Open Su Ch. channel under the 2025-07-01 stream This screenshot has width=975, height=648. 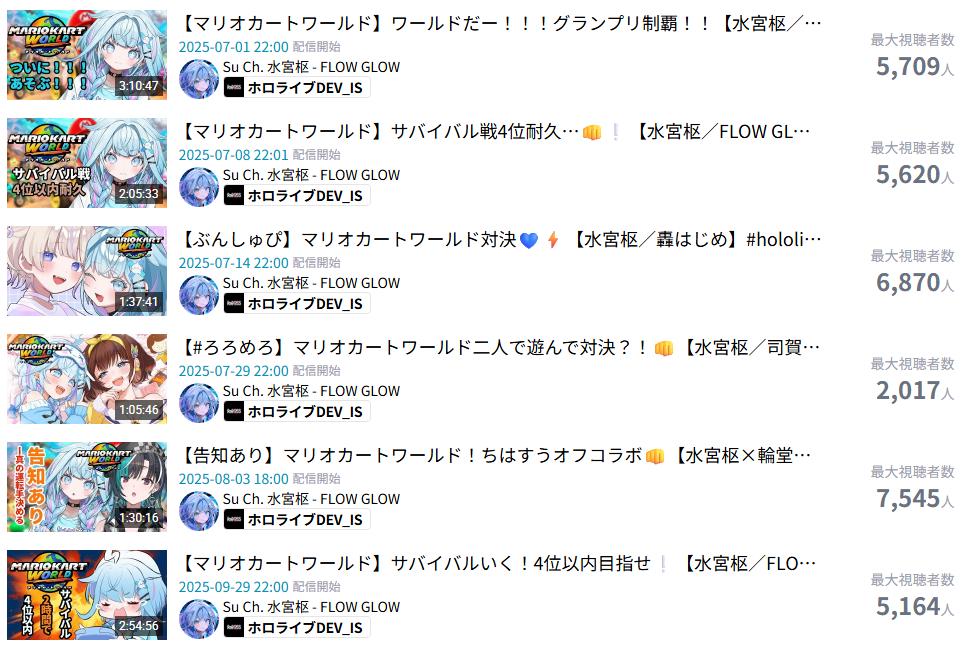click(x=310, y=67)
